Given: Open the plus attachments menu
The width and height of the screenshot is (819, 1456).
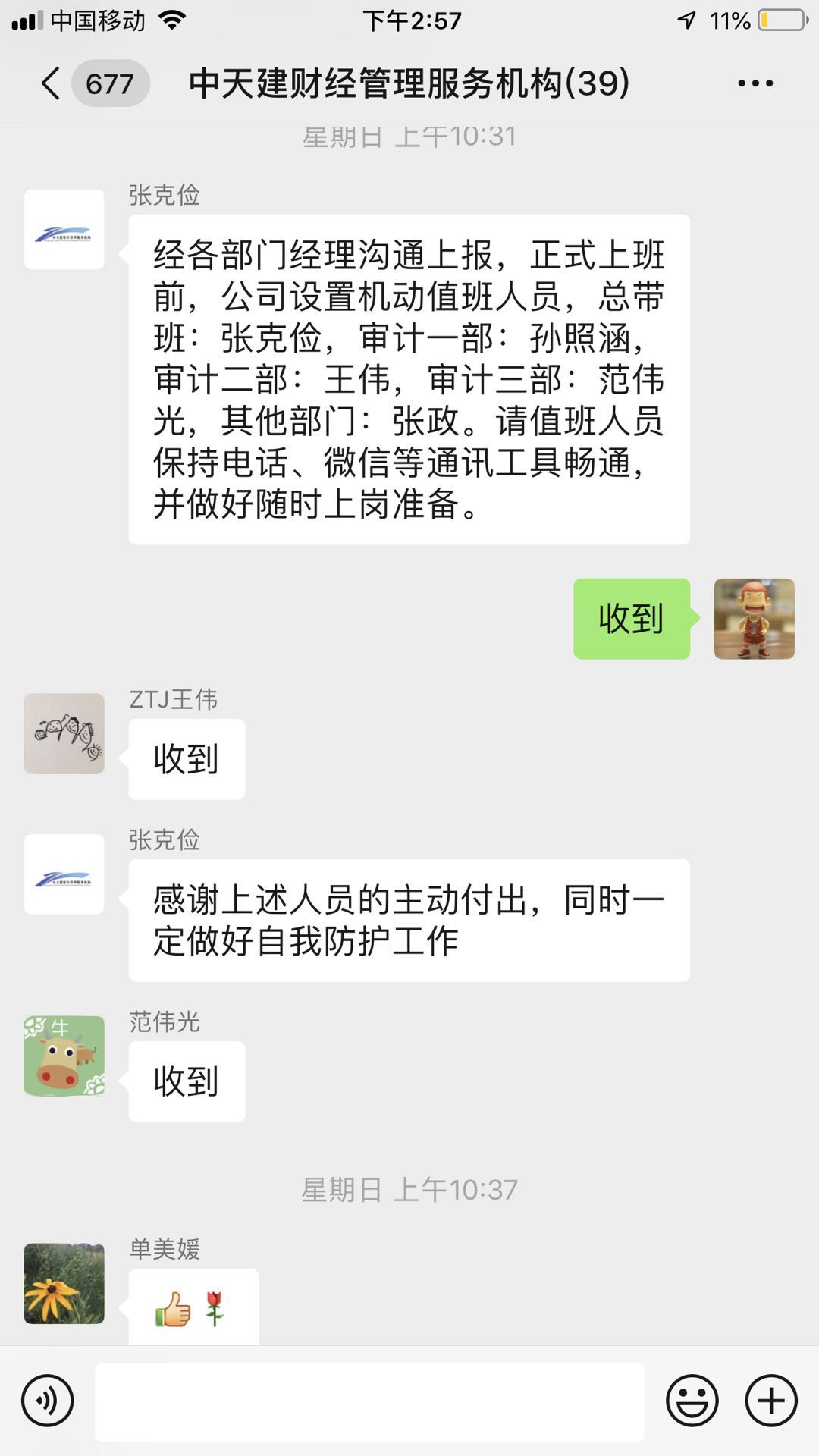Looking at the screenshot, I should (x=771, y=1401).
